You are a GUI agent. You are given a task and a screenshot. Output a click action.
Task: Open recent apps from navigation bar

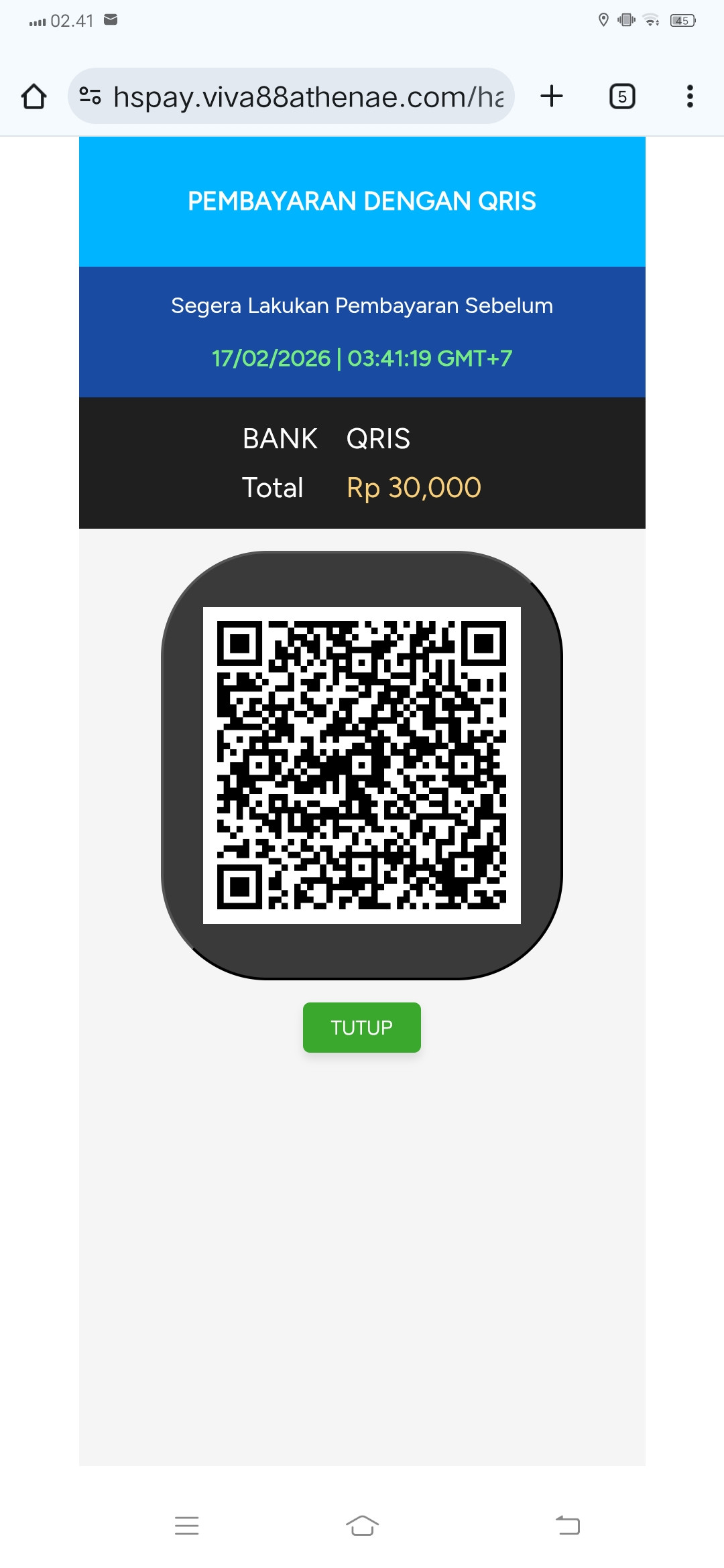186,1525
